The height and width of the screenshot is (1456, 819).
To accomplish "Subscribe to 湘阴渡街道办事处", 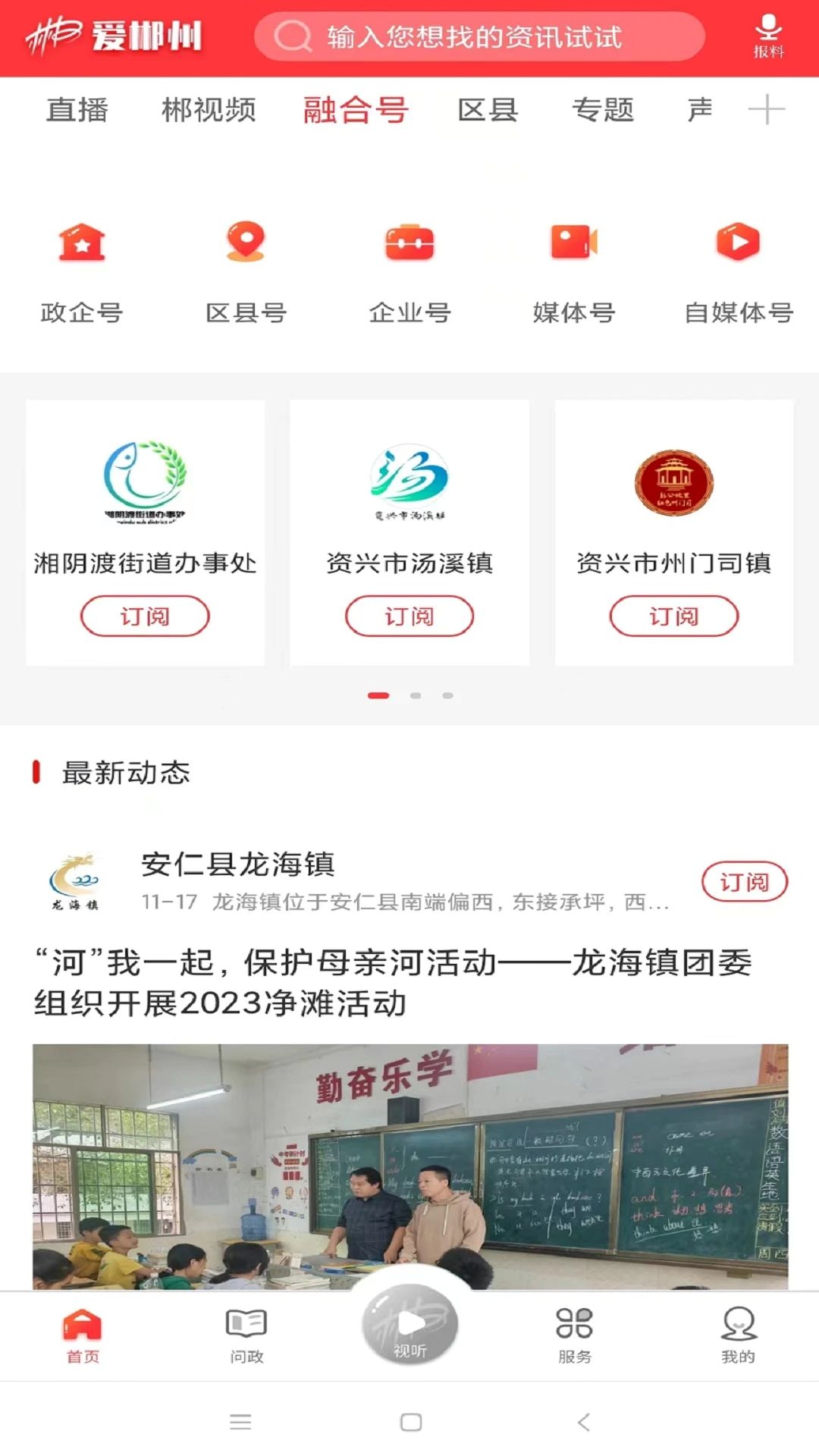I will point(145,616).
